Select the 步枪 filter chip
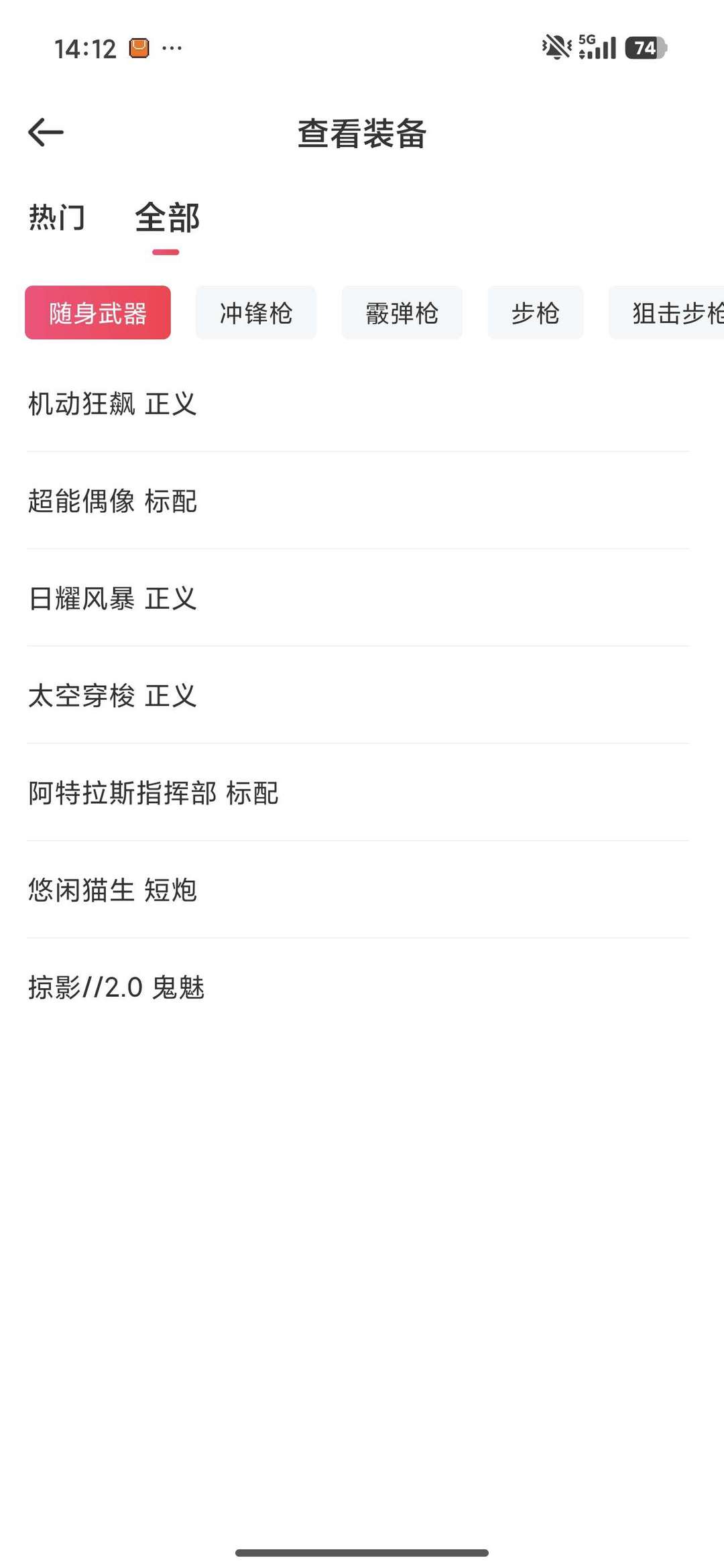Screen dimensions: 724x1568 (x=536, y=312)
